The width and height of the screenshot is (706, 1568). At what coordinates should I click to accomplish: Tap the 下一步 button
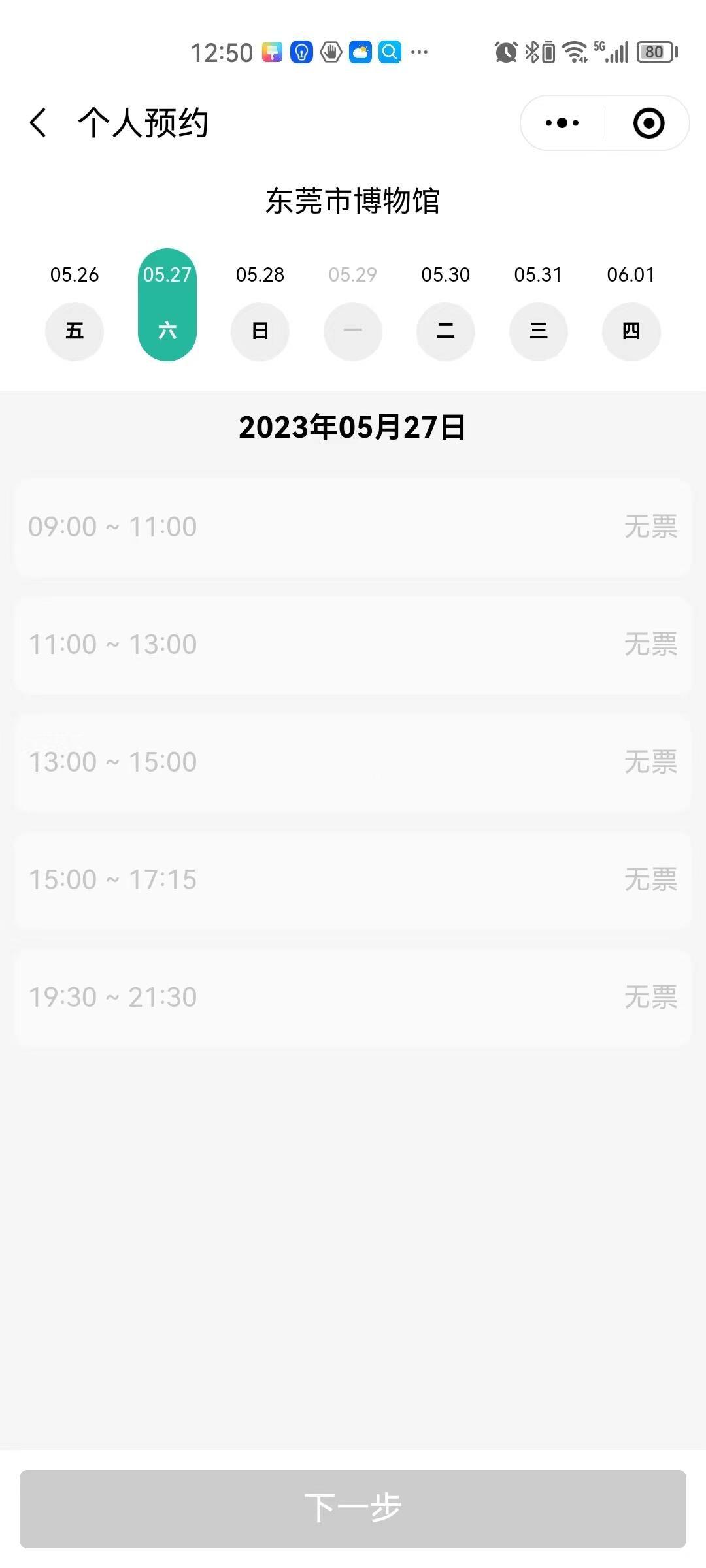(353, 1509)
